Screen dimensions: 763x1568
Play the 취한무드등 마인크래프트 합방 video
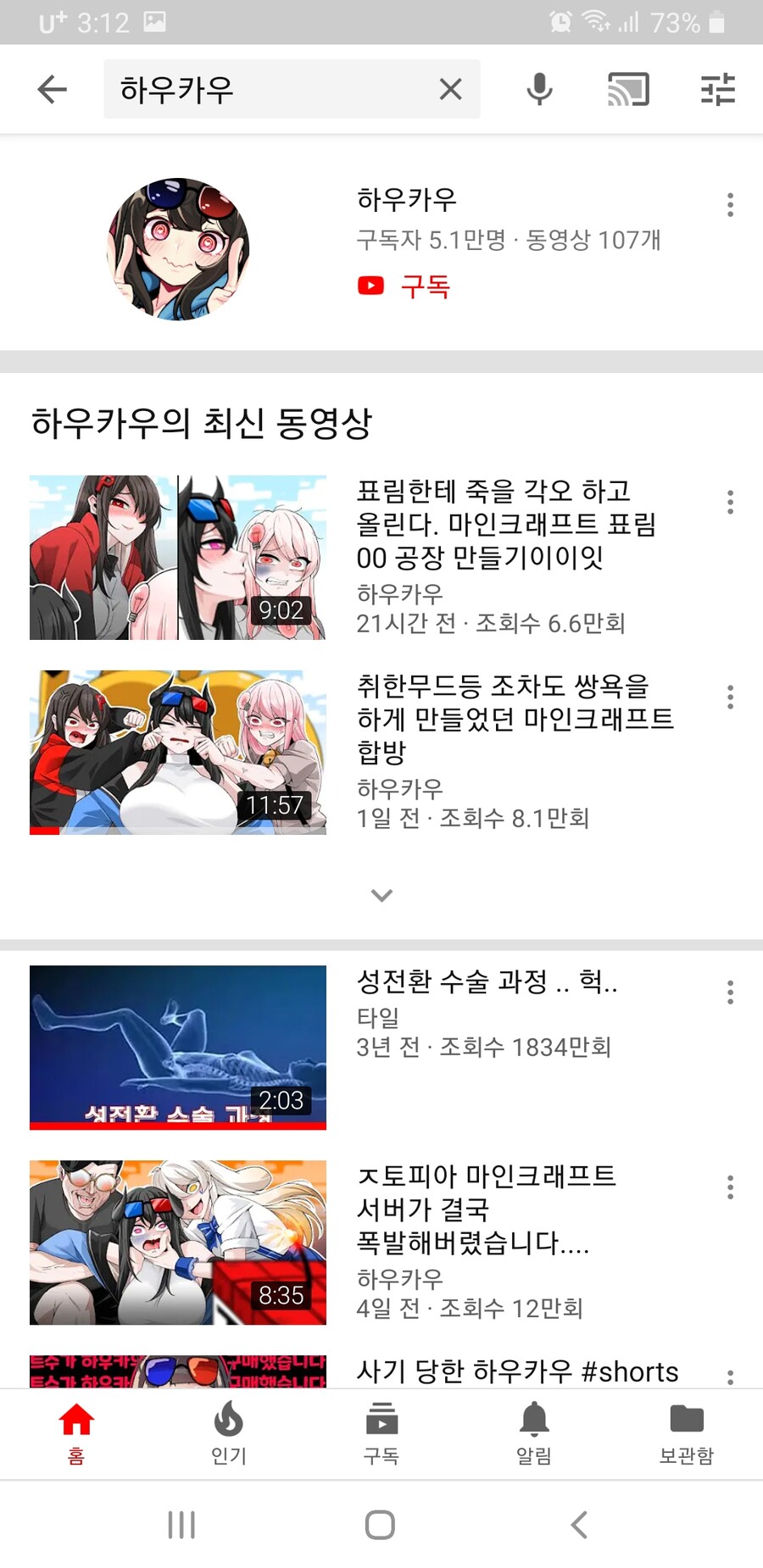click(x=178, y=752)
